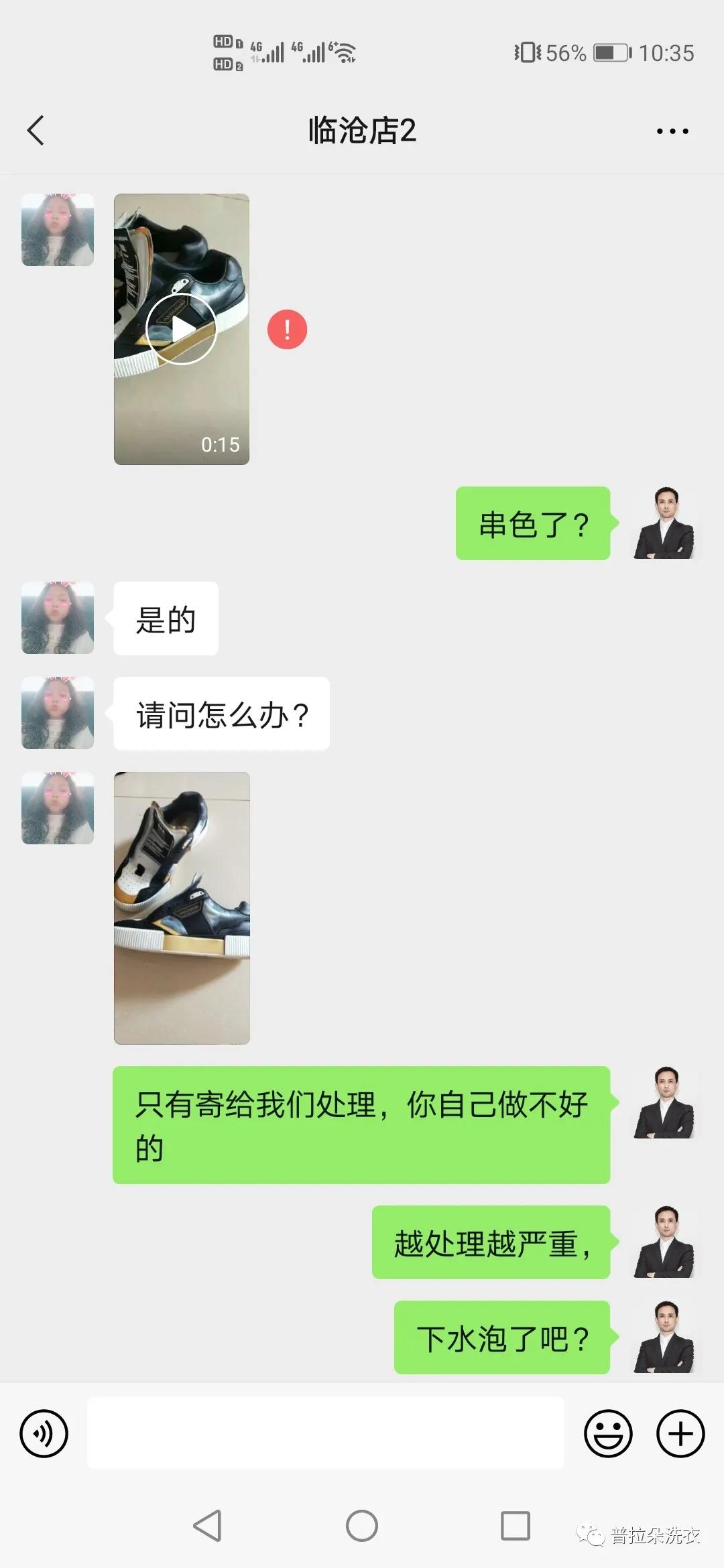Open the recent apps switcher
Screen dimensions: 724x1568
516,1526
